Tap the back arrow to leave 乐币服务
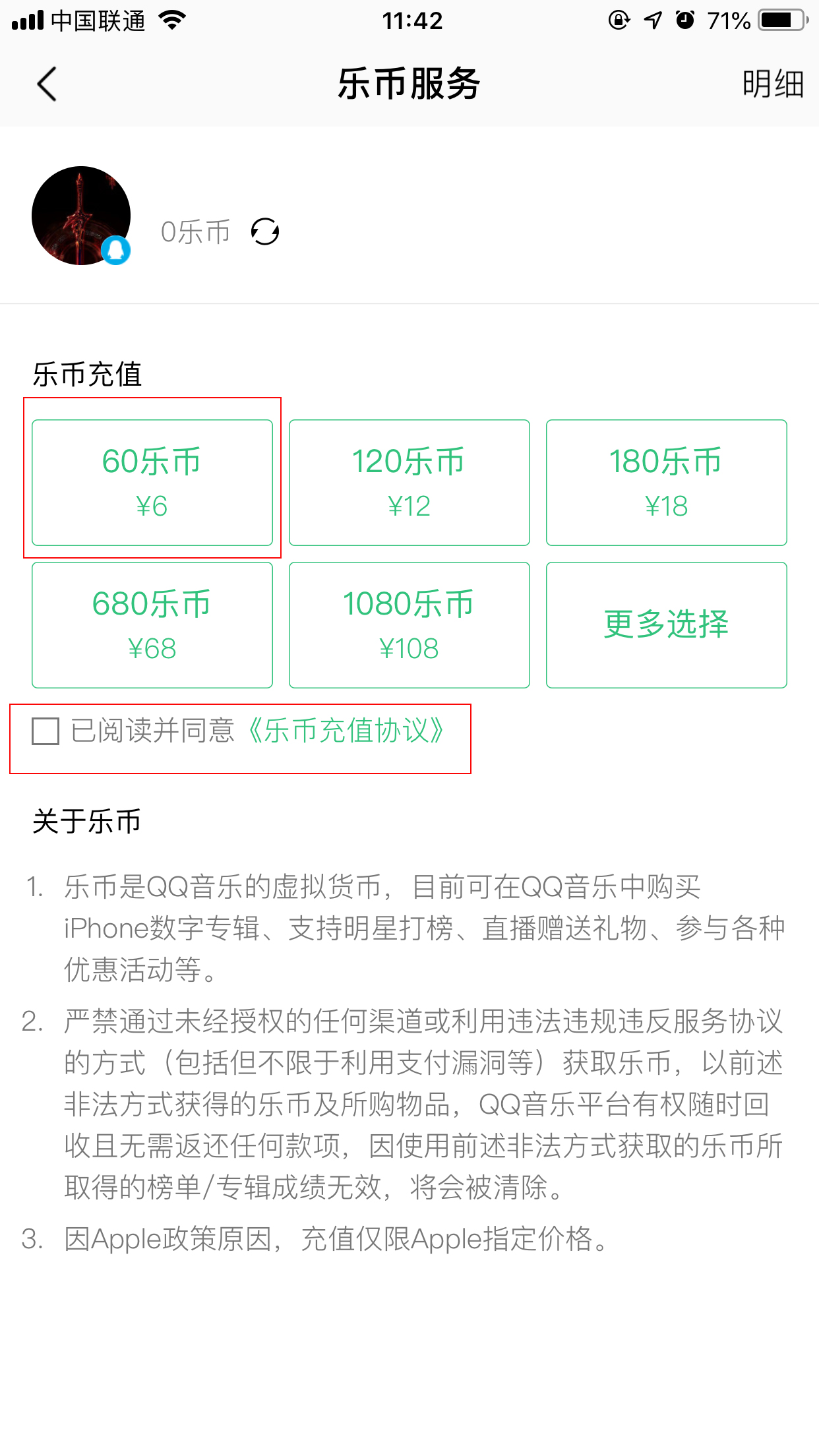 tap(45, 84)
